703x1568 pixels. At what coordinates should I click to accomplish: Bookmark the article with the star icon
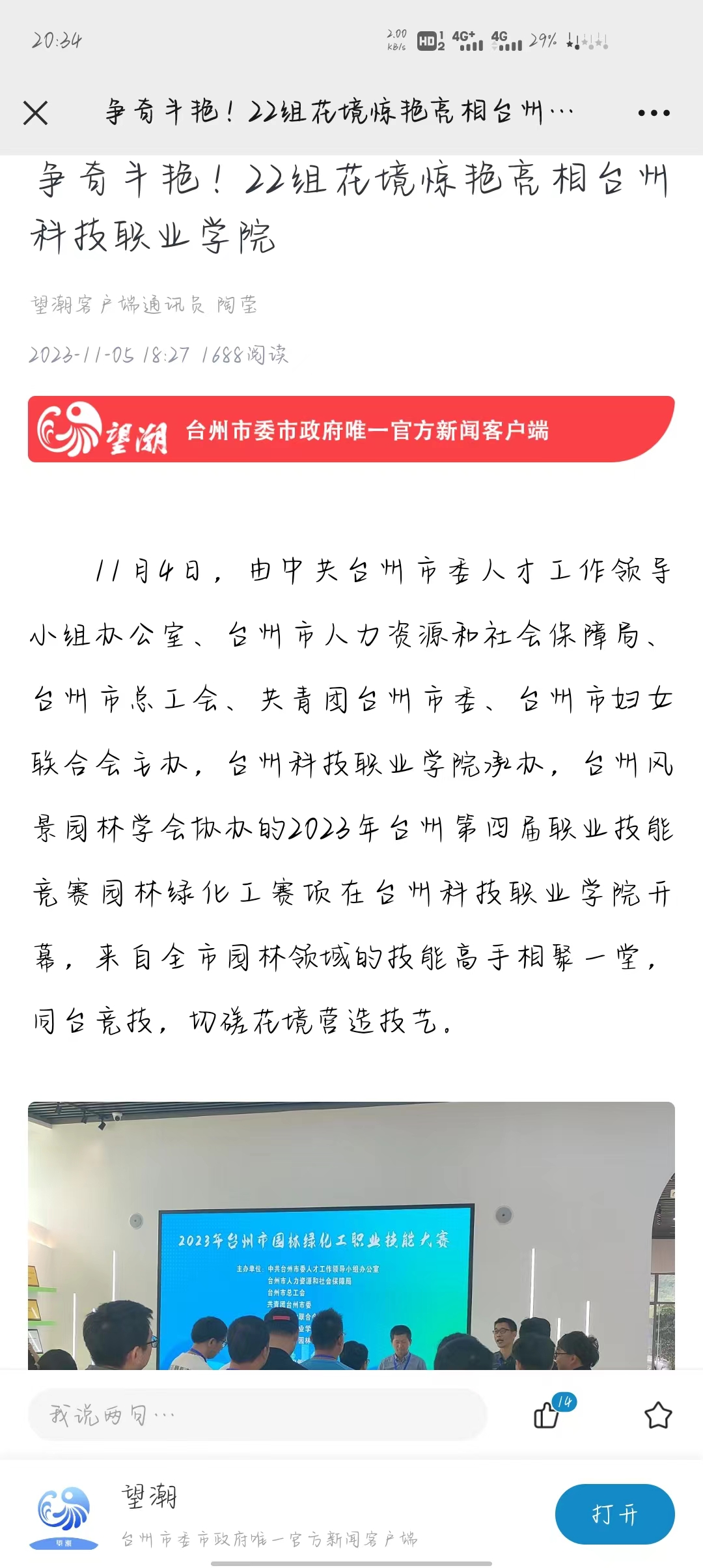(x=657, y=1415)
